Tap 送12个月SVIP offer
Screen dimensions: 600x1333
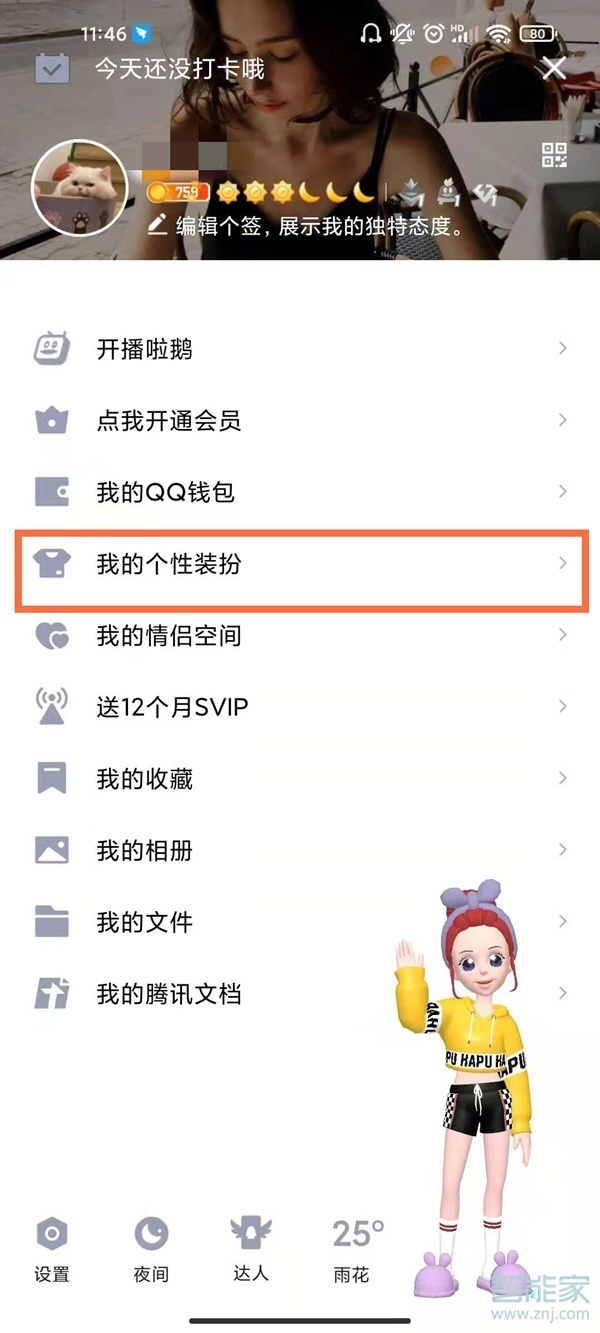pos(300,707)
